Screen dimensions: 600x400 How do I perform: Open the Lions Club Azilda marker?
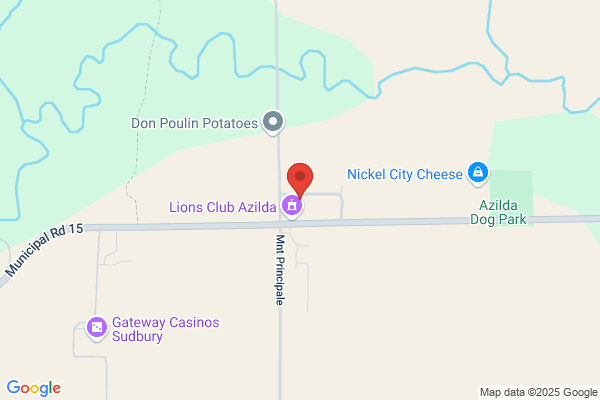point(292,206)
